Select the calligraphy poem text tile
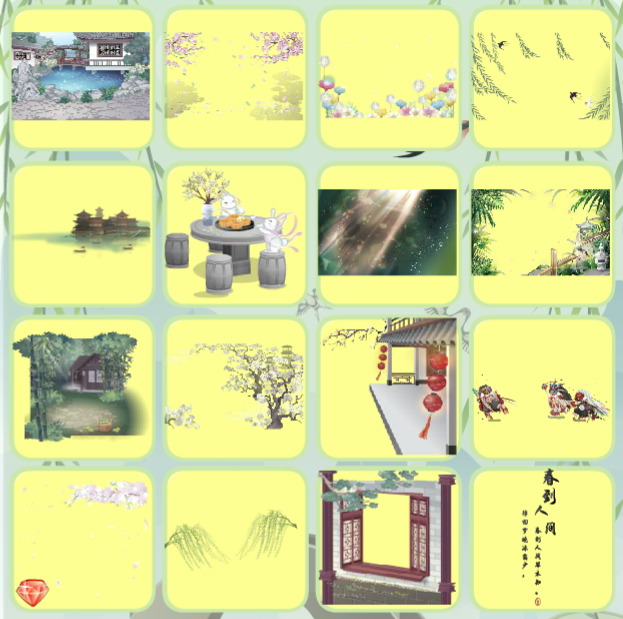This screenshot has width=623, height=619. (541, 540)
